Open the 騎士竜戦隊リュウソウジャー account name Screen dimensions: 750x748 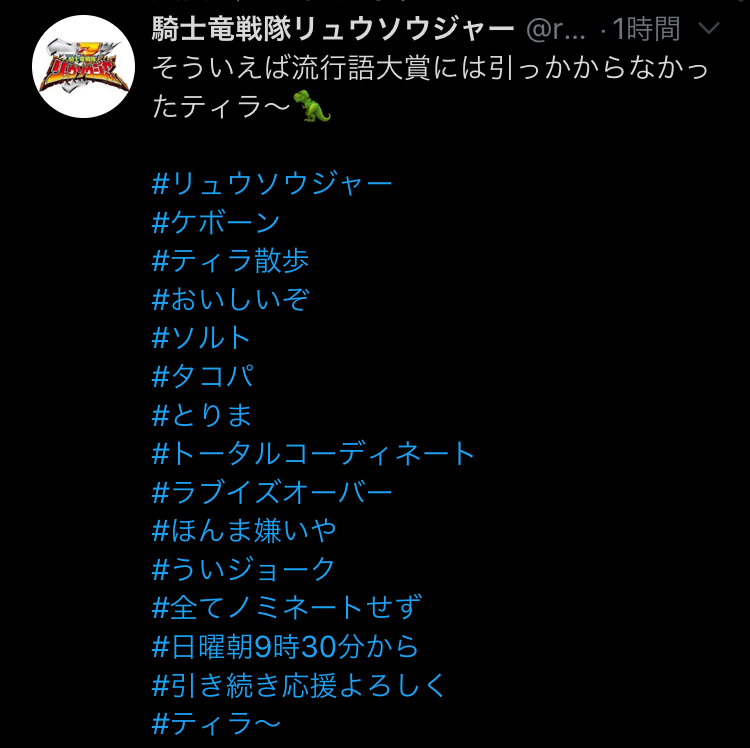[333, 29]
